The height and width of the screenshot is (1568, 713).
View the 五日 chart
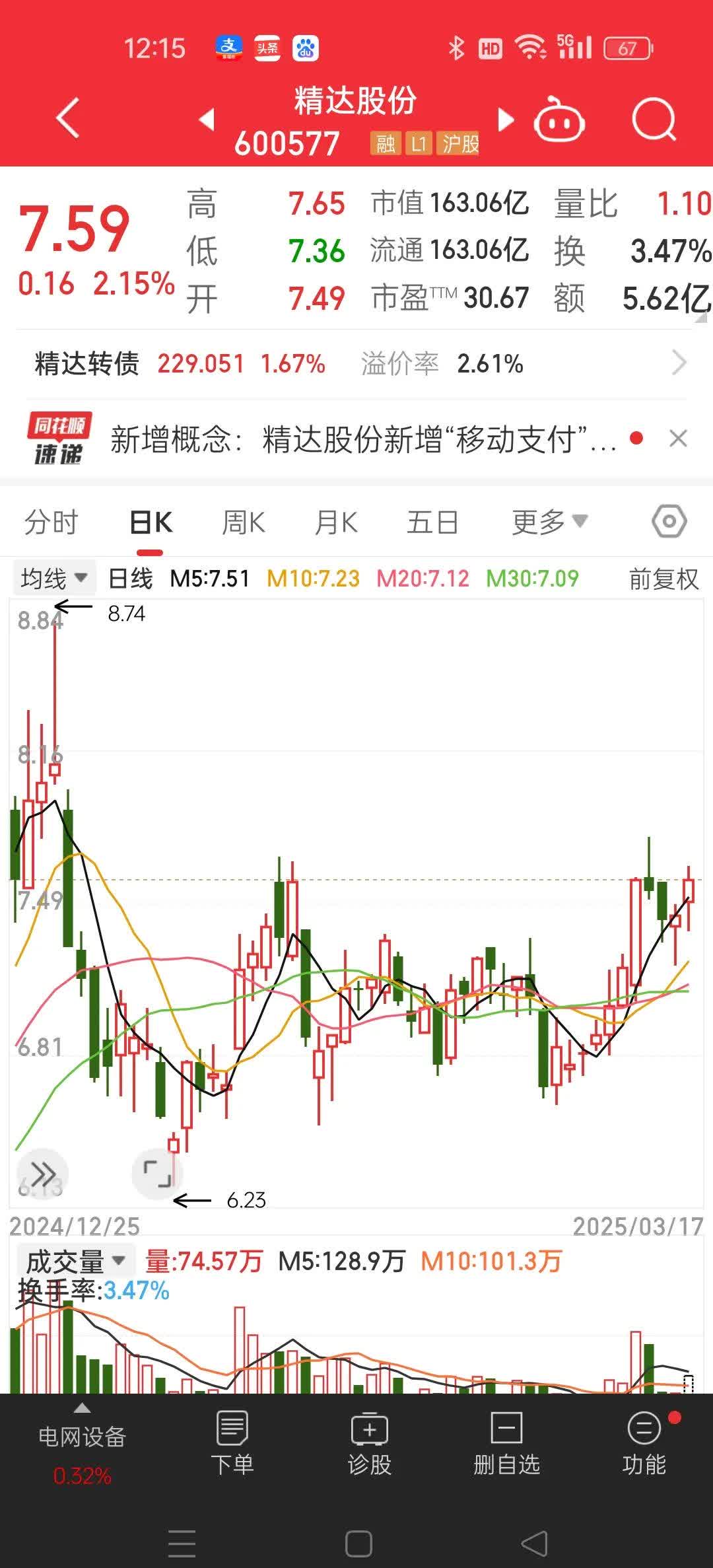coord(432,522)
